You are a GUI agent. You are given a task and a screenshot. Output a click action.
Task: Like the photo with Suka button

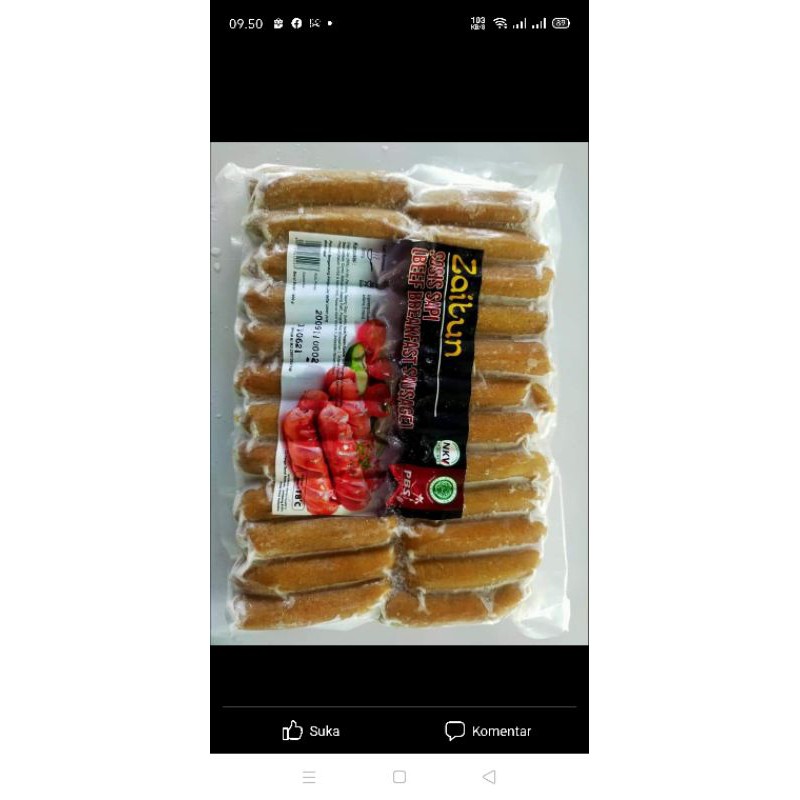[311, 731]
